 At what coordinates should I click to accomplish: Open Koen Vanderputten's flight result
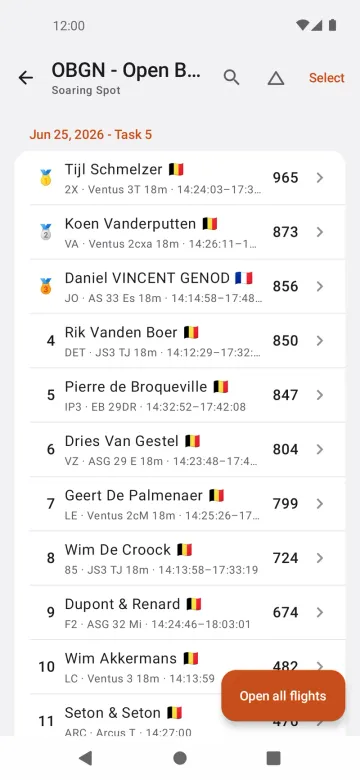coord(180,232)
